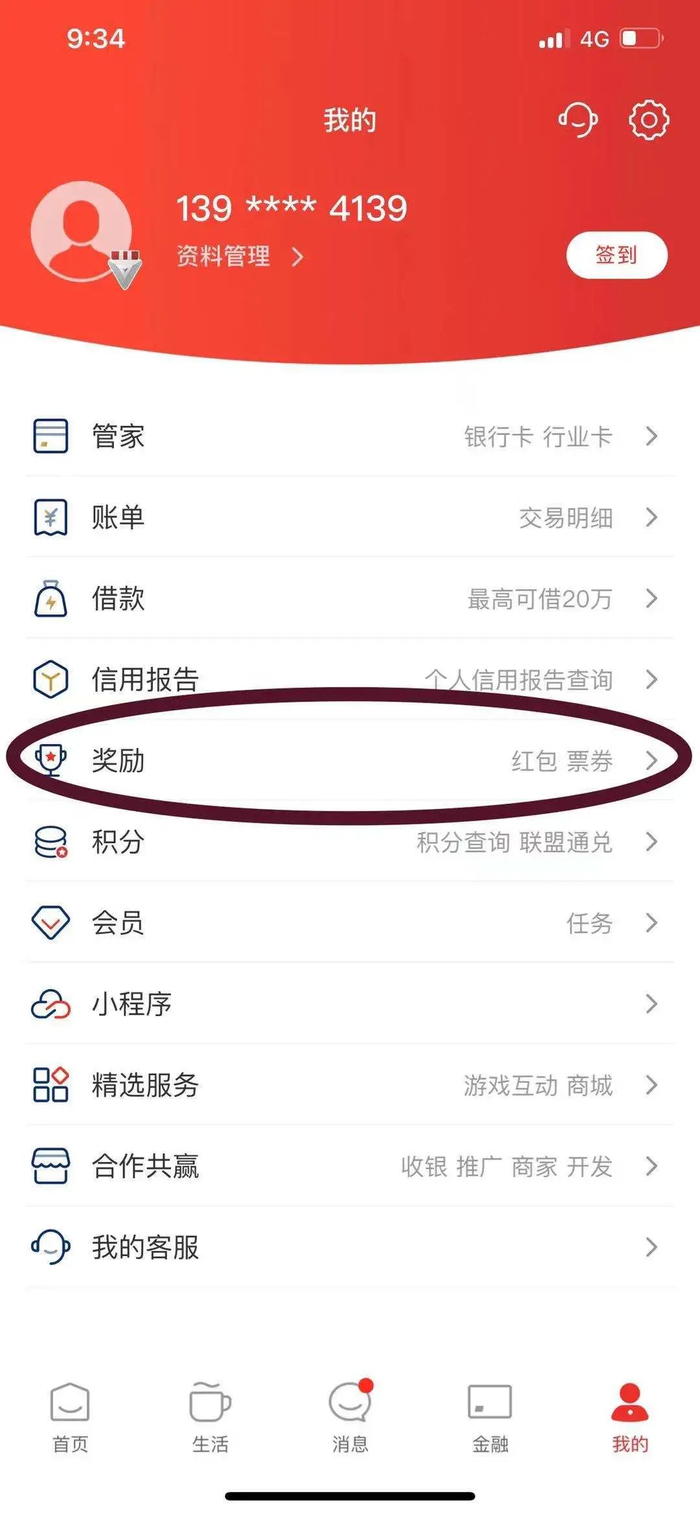Open 资料管理 profile management
Screen dimensions: 700x1514
[x=238, y=257]
